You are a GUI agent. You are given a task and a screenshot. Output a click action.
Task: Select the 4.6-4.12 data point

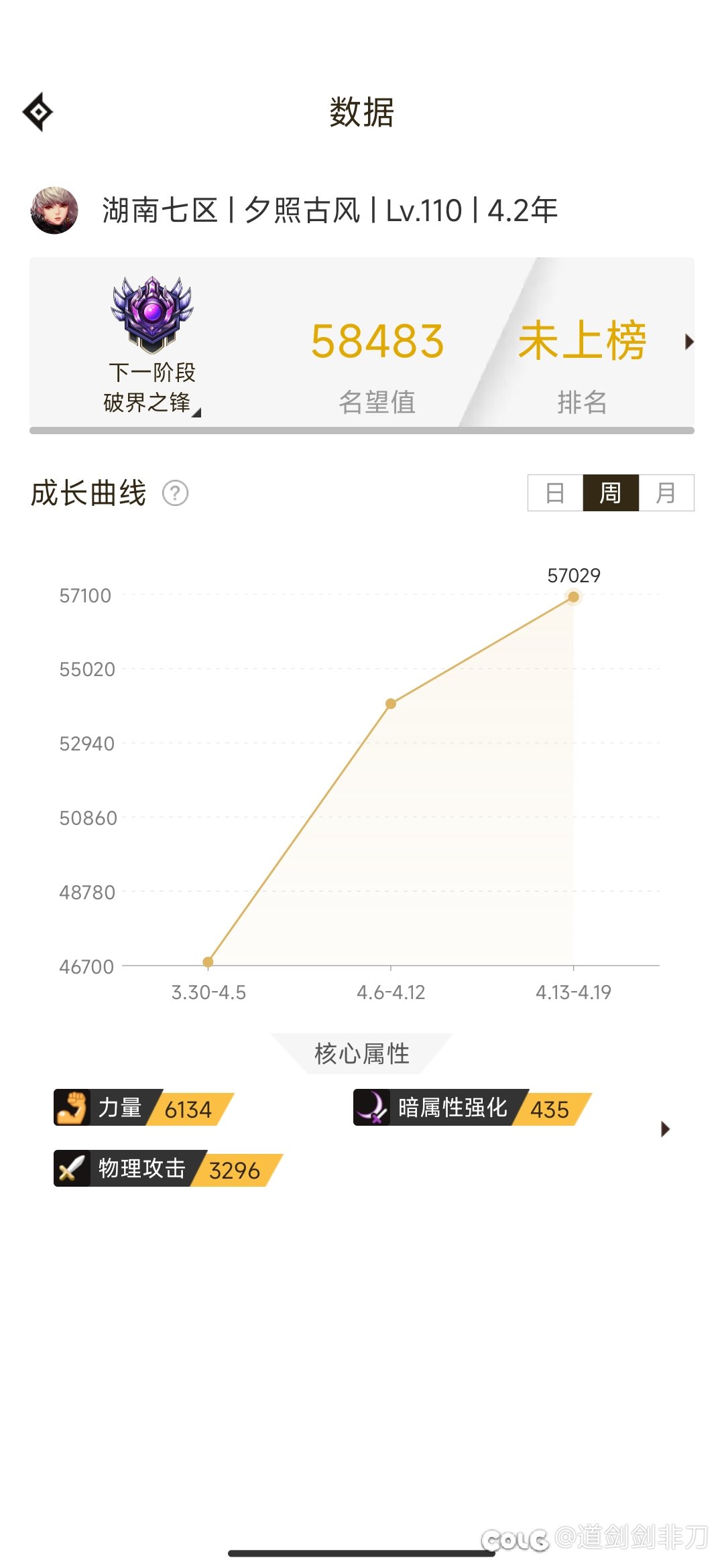391,704
